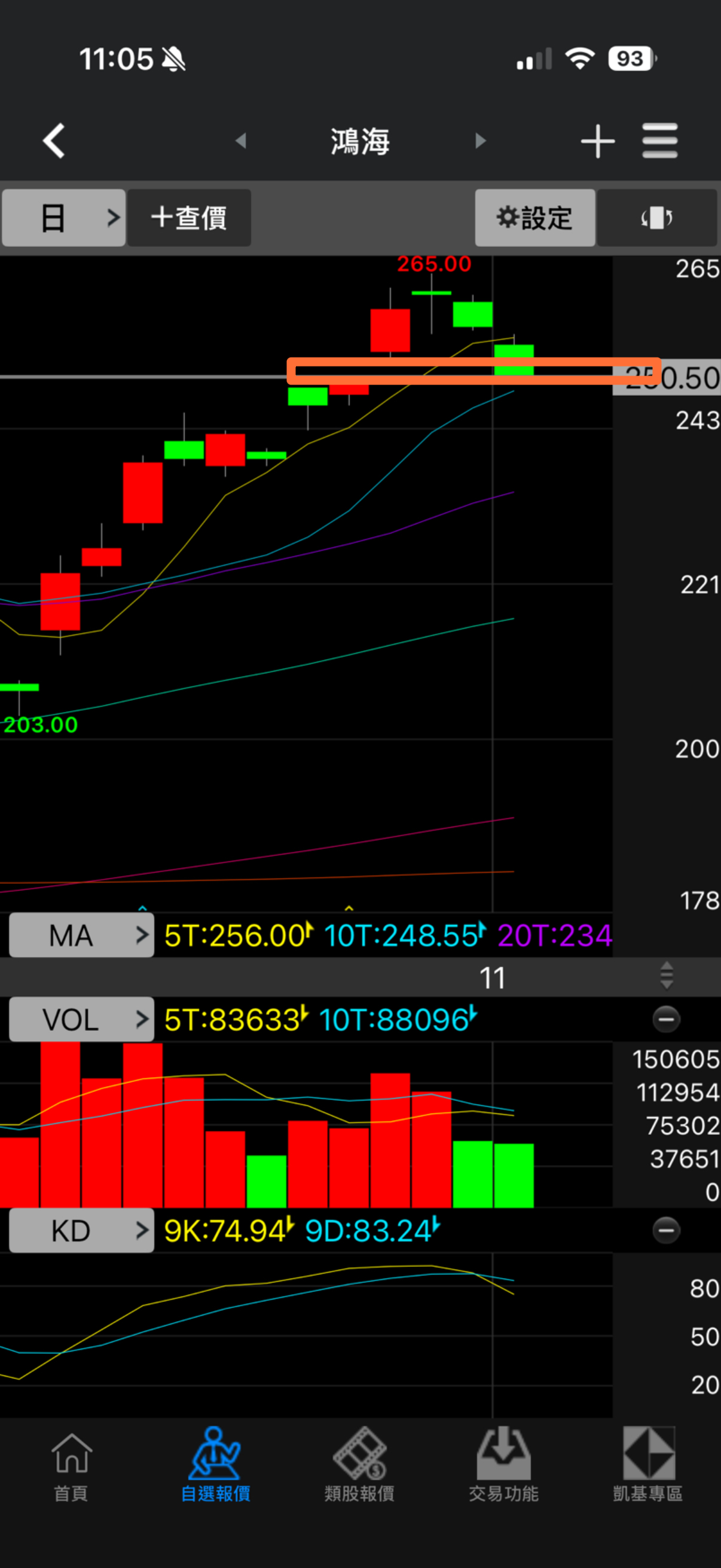This screenshot has width=721, height=1568.
Task: Go back using the arrow
Action: [54, 141]
